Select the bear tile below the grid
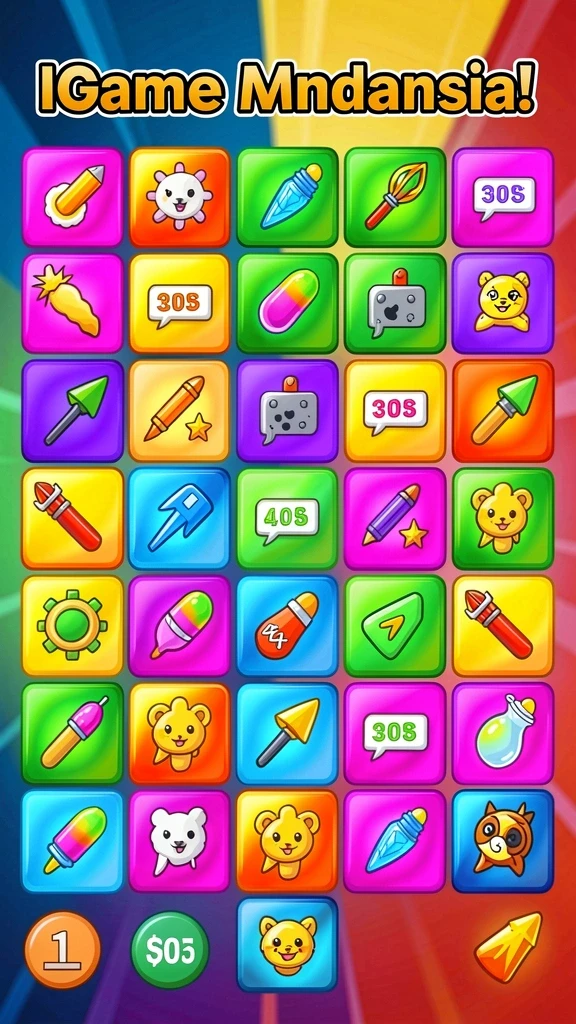This screenshot has height=1024, width=576. (x=287, y=944)
